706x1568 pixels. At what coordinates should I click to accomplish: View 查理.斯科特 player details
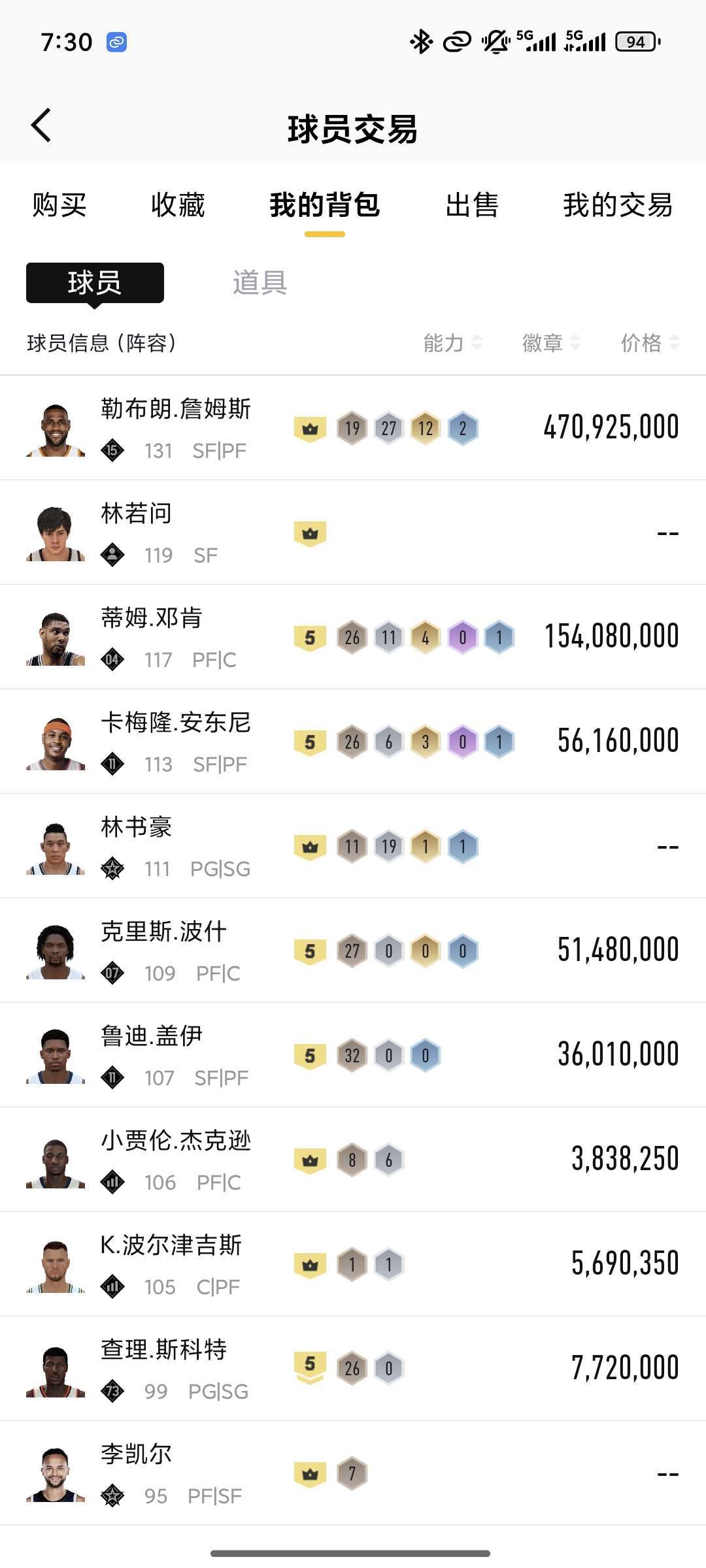[353, 1369]
